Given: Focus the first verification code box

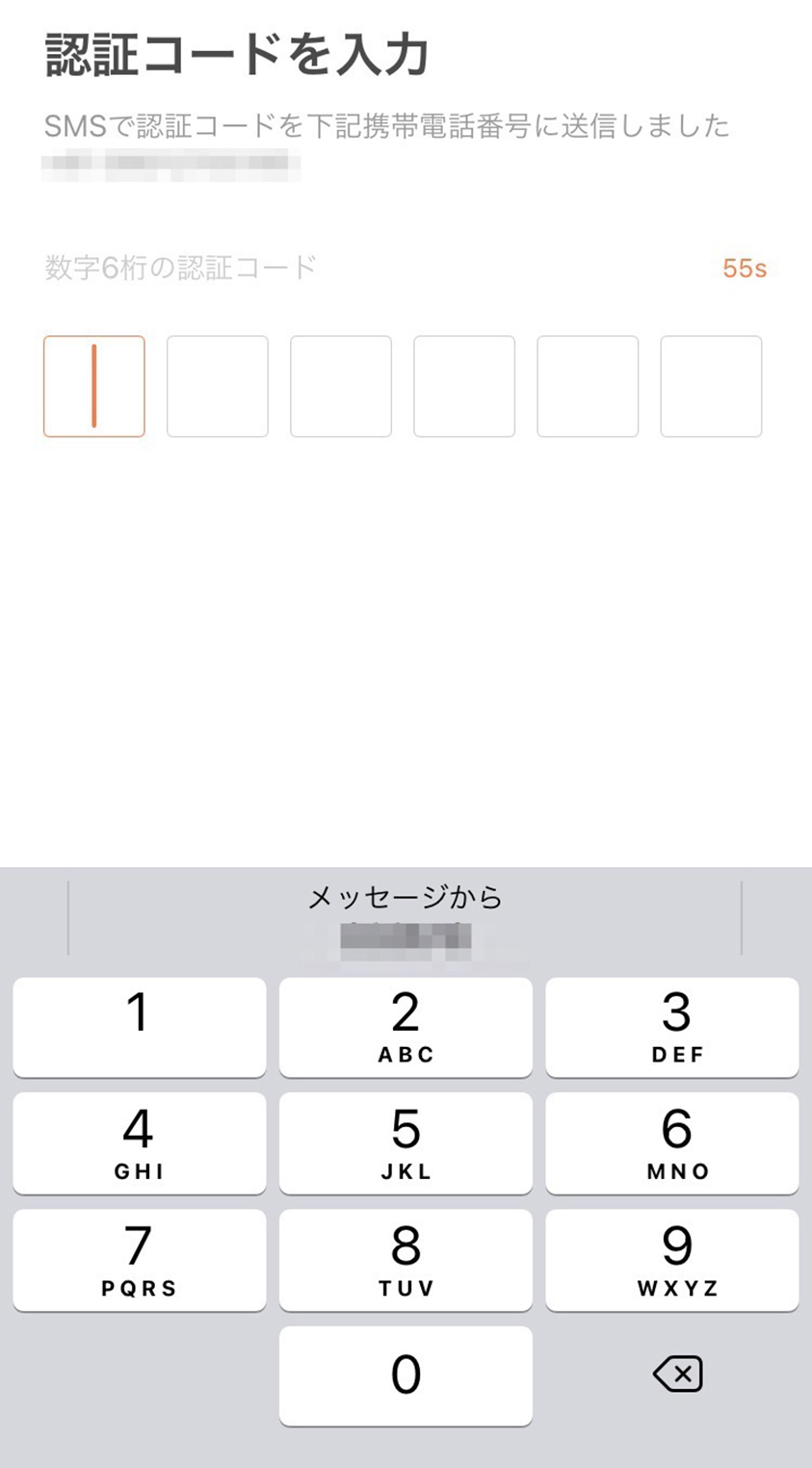Looking at the screenshot, I should 94,386.
